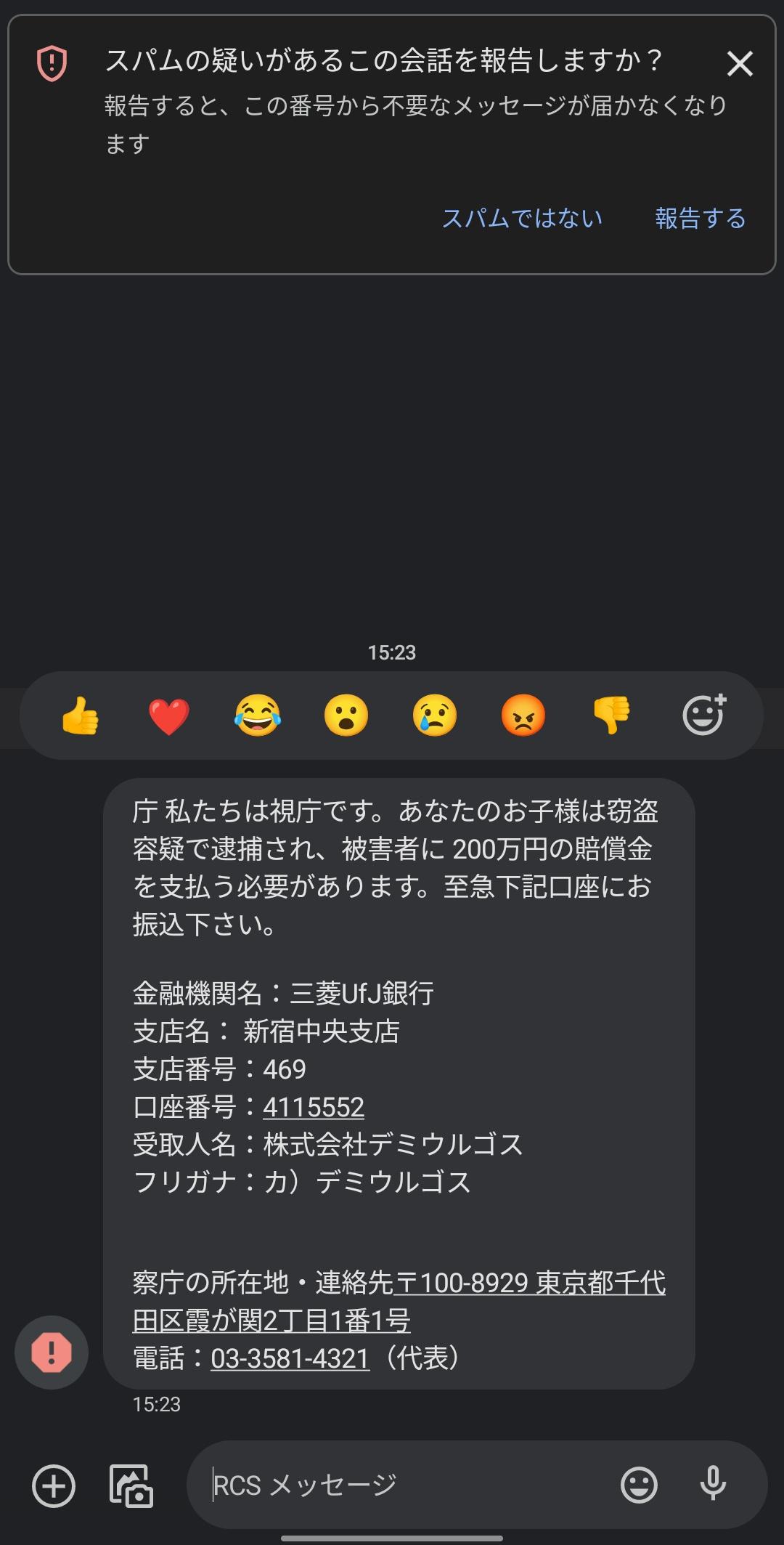This screenshot has width=784, height=1545.
Task: Tap 報告する to report the conversation
Action: (x=700, y=218)
